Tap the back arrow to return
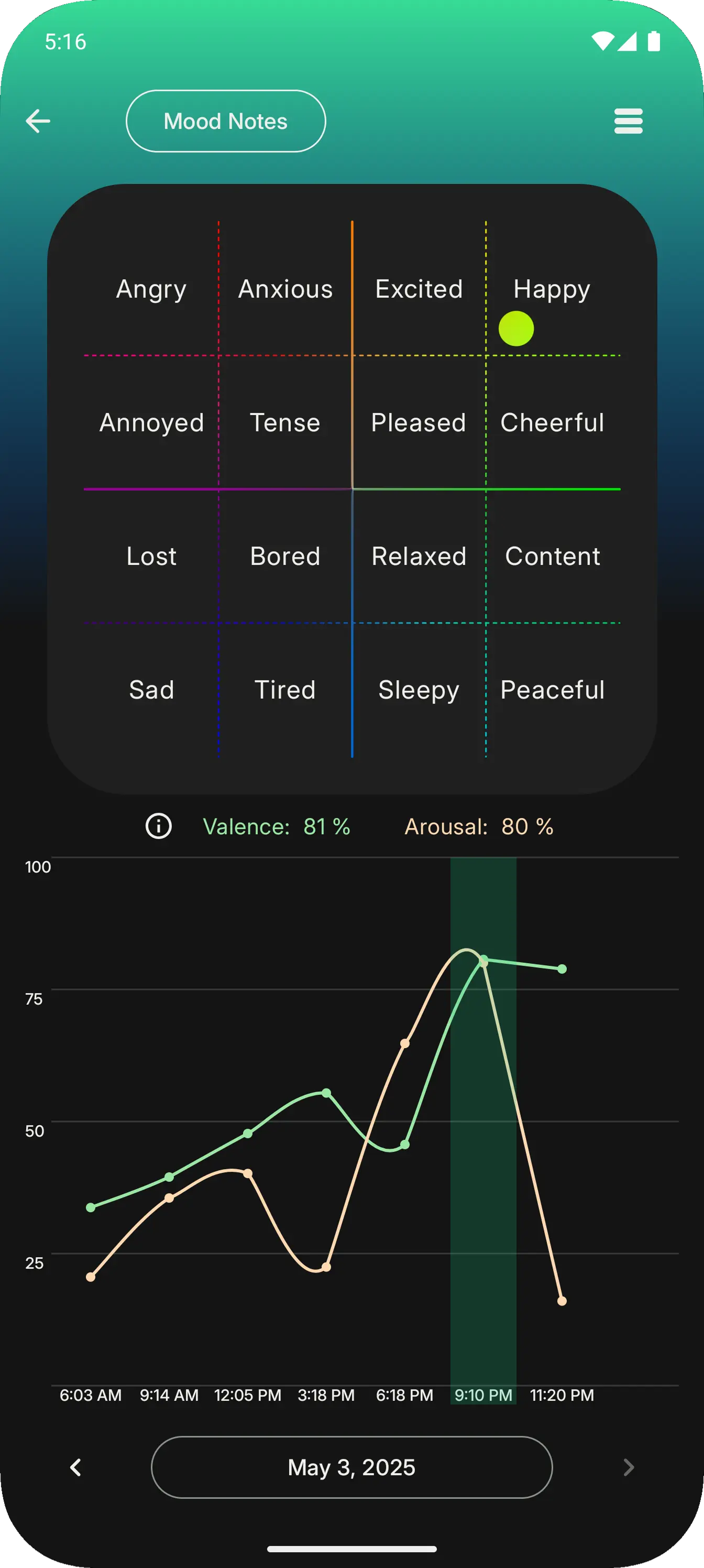The height and width of the screenshot is (1568, 704). pyautogui.click(x=38, y=121)
